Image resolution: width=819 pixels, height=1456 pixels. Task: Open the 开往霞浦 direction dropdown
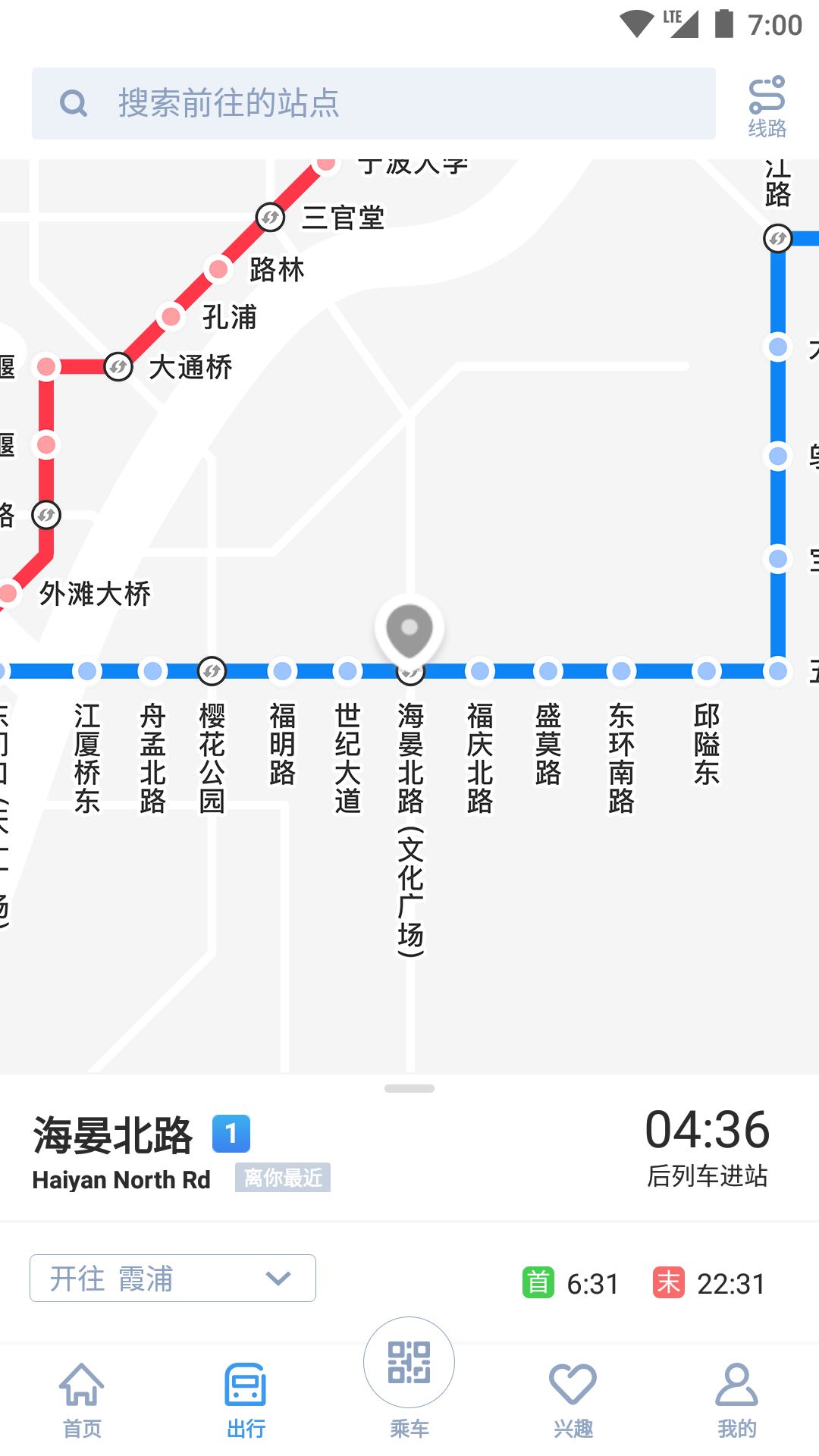[172, 1278]
